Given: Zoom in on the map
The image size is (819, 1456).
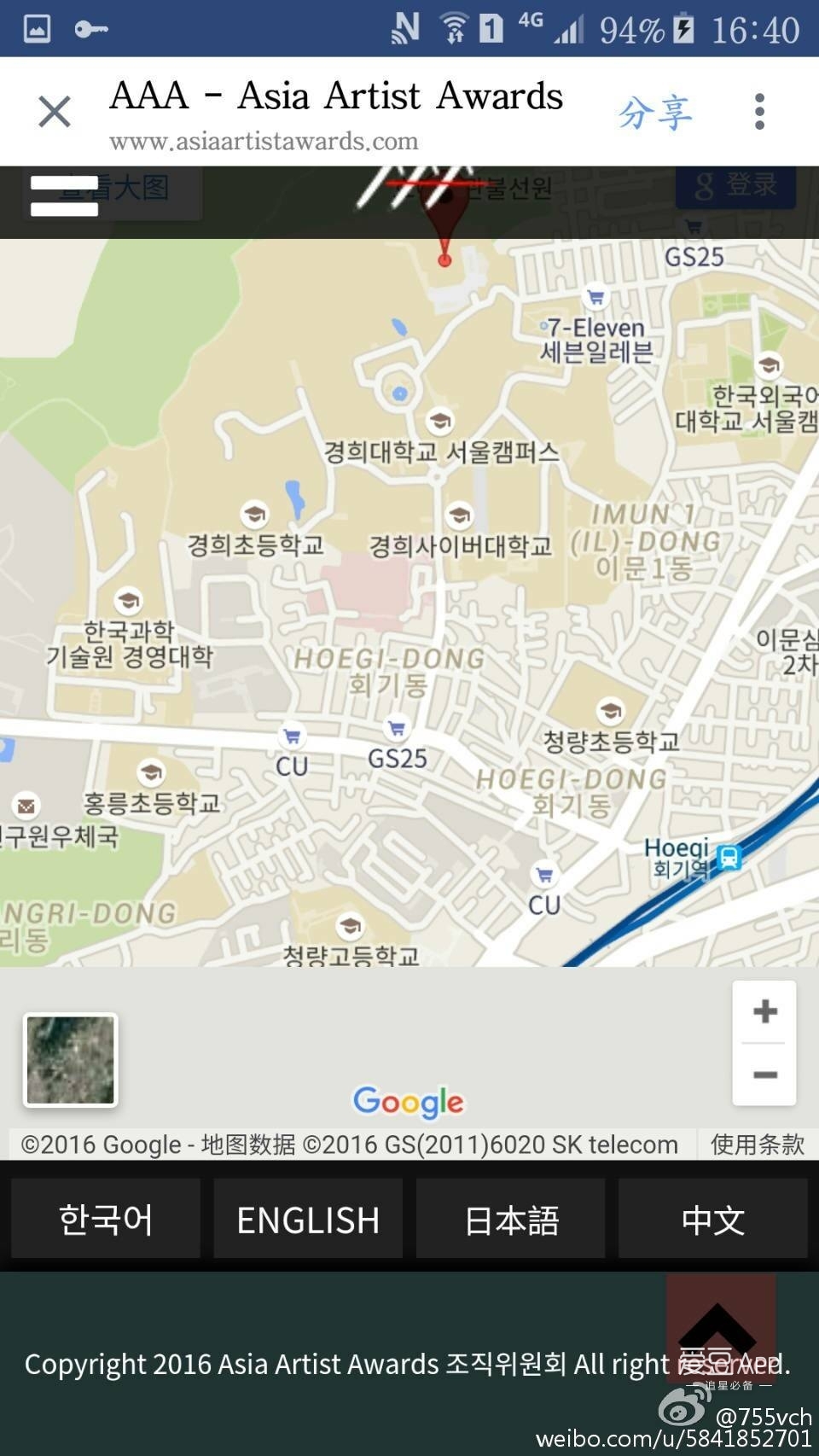Looking at the screenshot, I should pyautogui.click(x=764, y=1011).
